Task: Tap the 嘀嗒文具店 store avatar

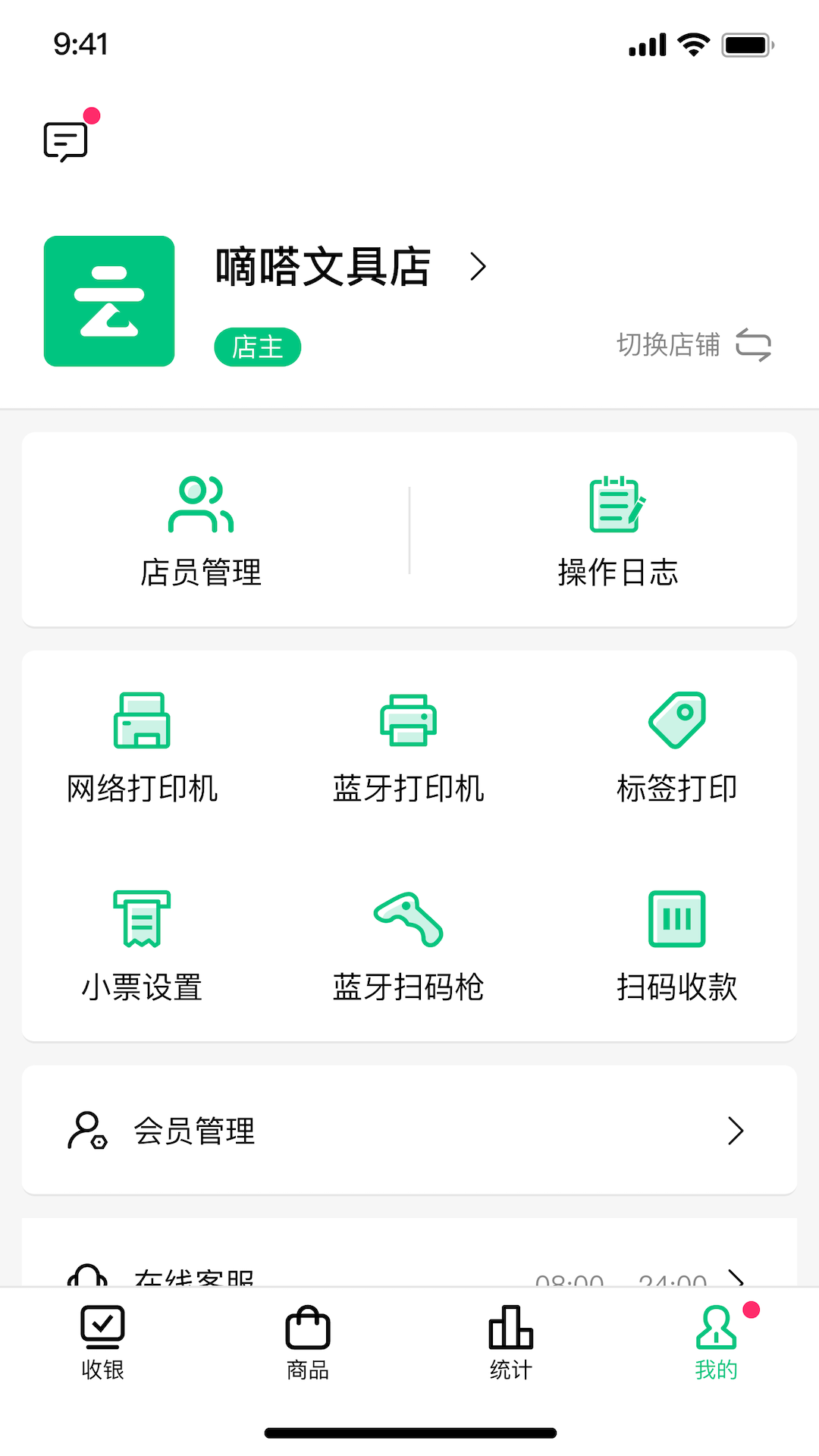Action: pos(108,300)
